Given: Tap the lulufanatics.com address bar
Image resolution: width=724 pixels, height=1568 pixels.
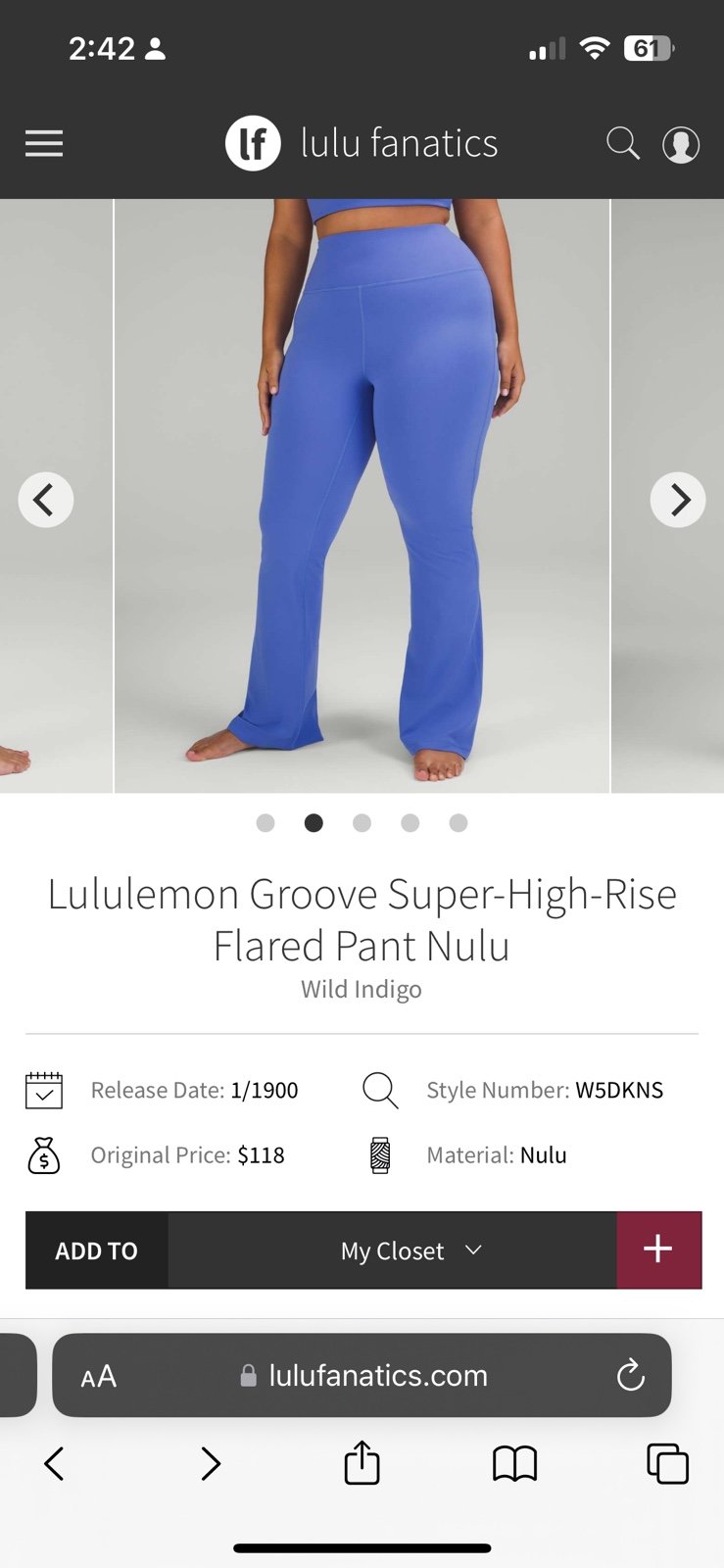Looking at the screenshot, I should point(362,1375).
